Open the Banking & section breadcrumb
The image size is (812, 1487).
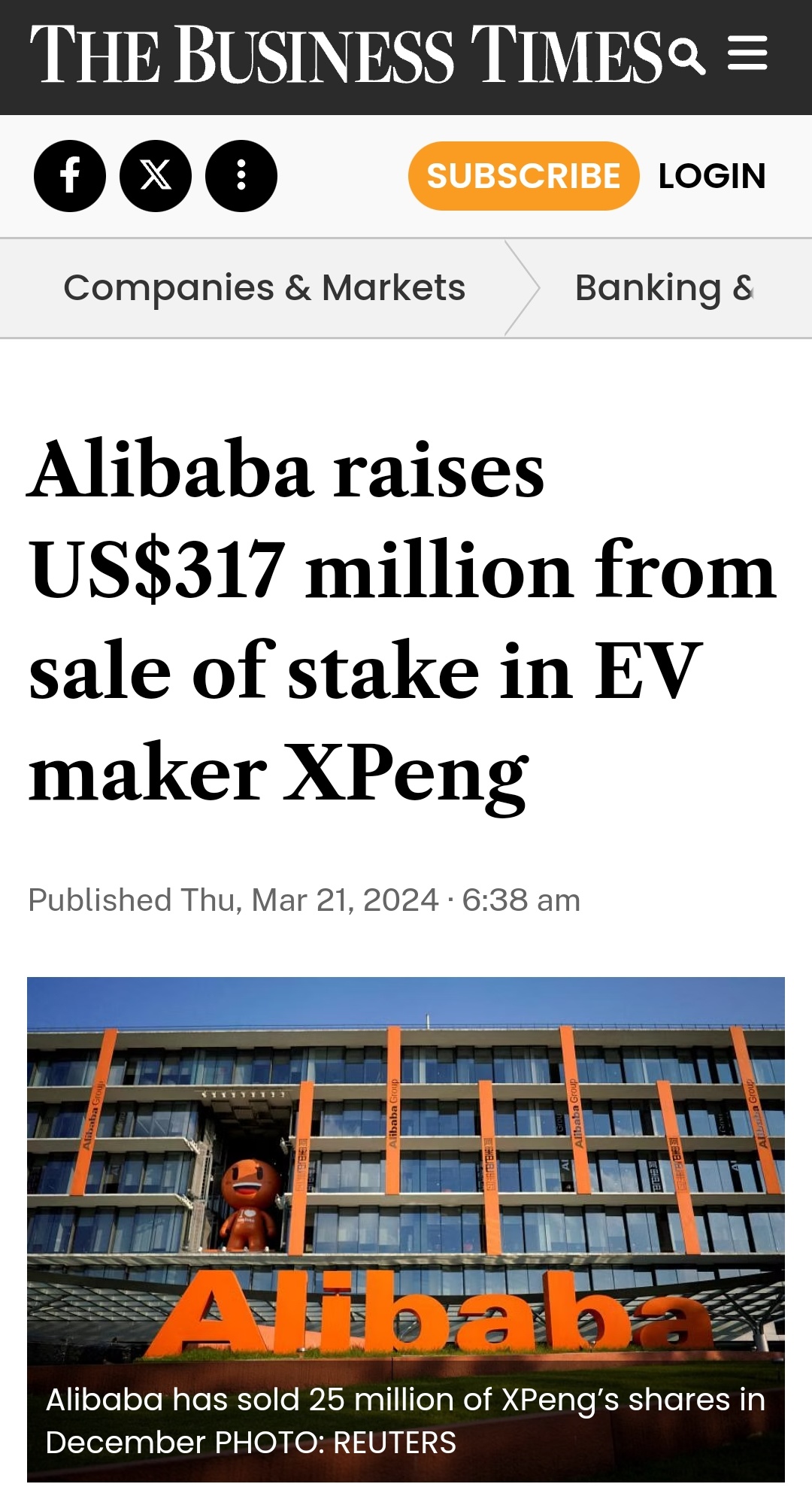(665, 288)
